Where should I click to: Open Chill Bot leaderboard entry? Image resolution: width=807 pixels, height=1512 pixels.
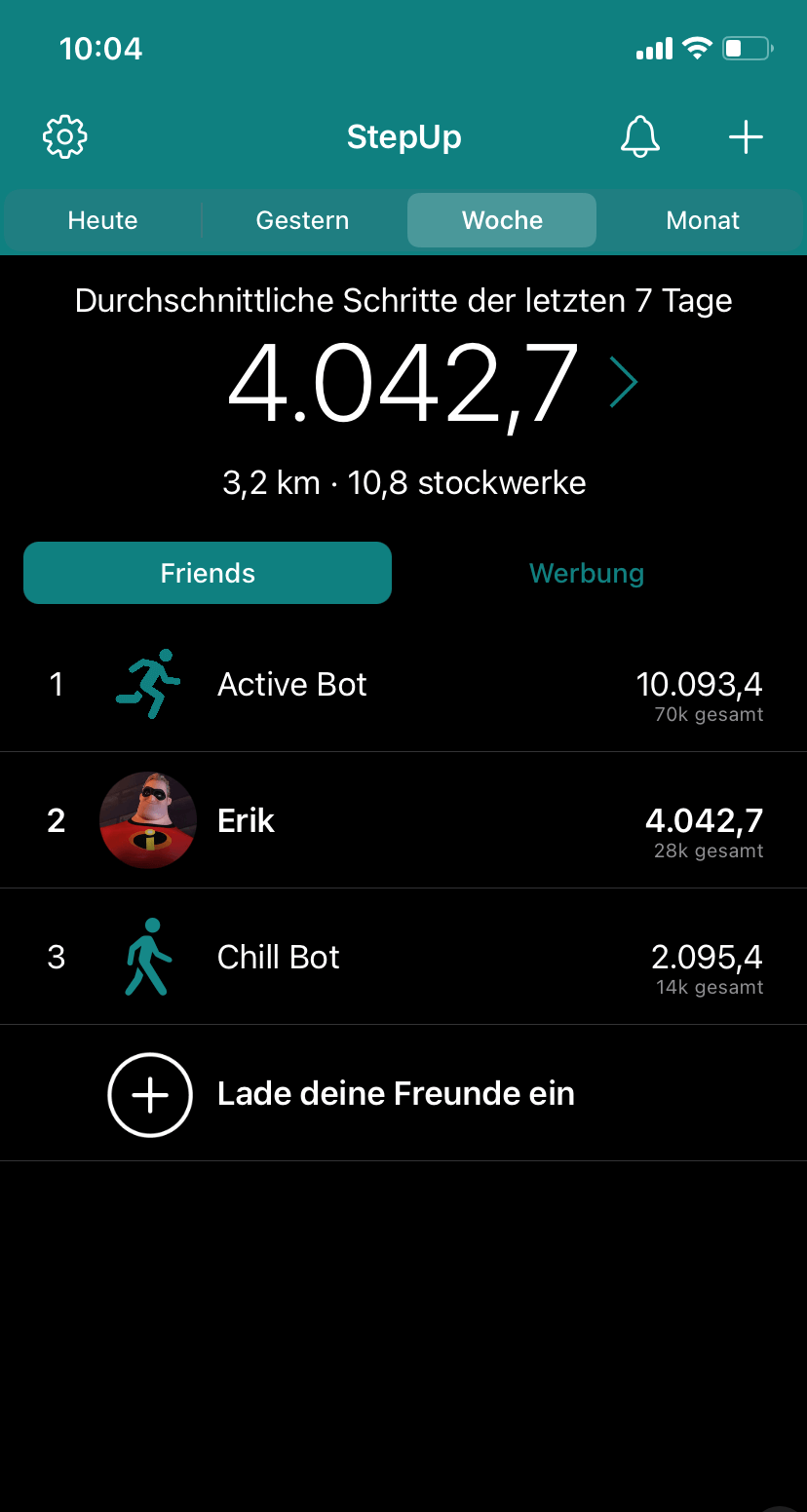click(x=403, y=957)
